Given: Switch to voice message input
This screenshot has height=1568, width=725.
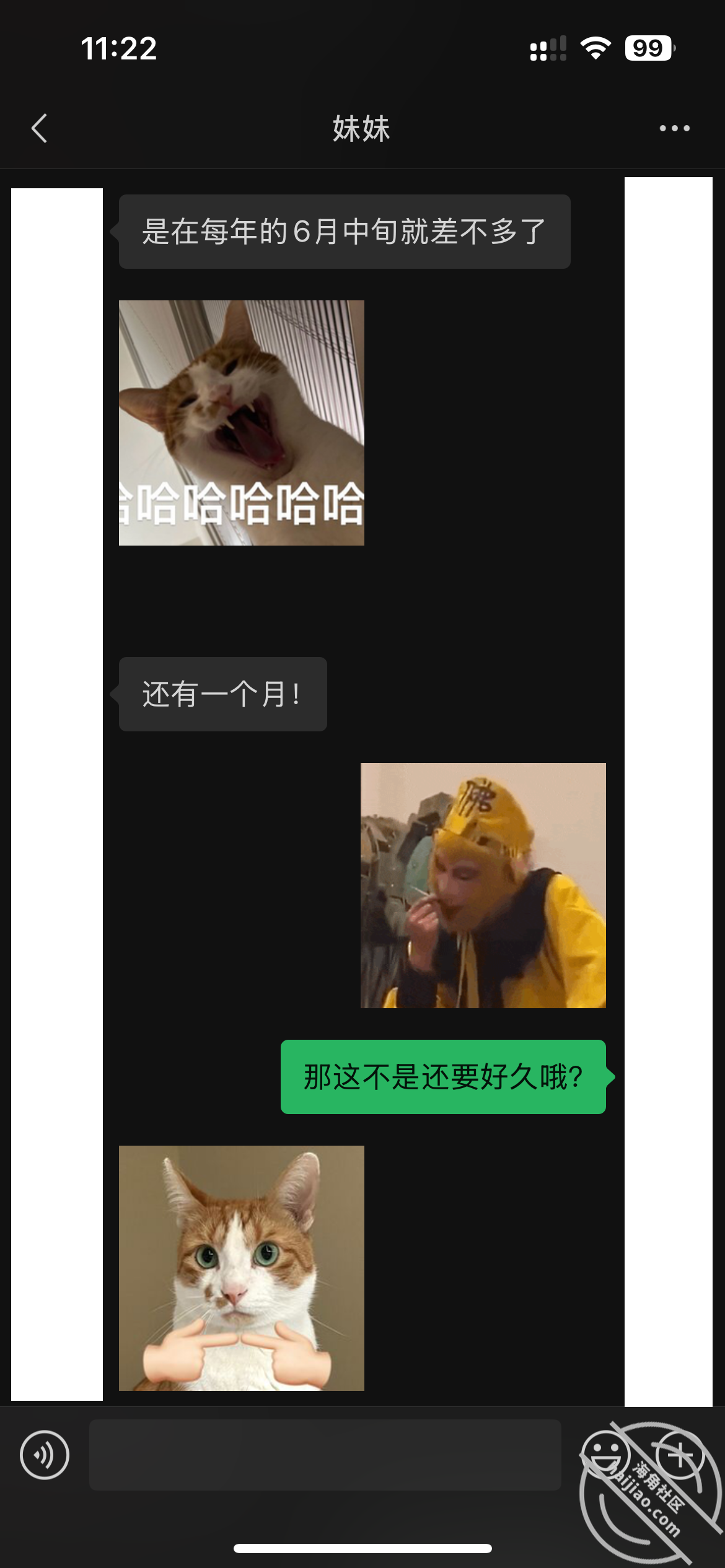Looking at the screenshot, I should coord(45,1455).
